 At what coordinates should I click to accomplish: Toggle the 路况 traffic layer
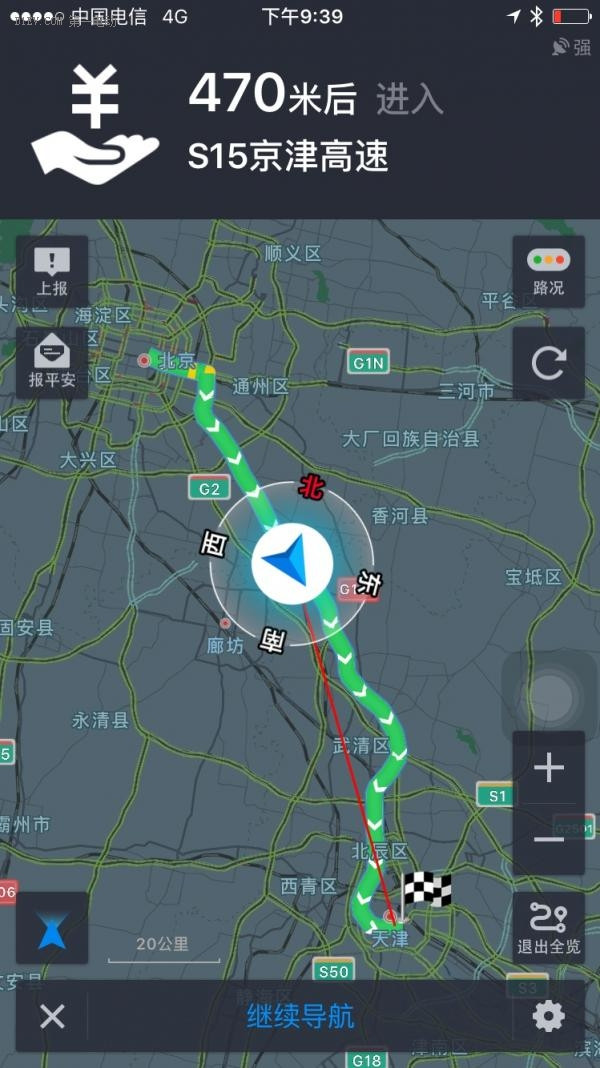(x=548, y=271)
